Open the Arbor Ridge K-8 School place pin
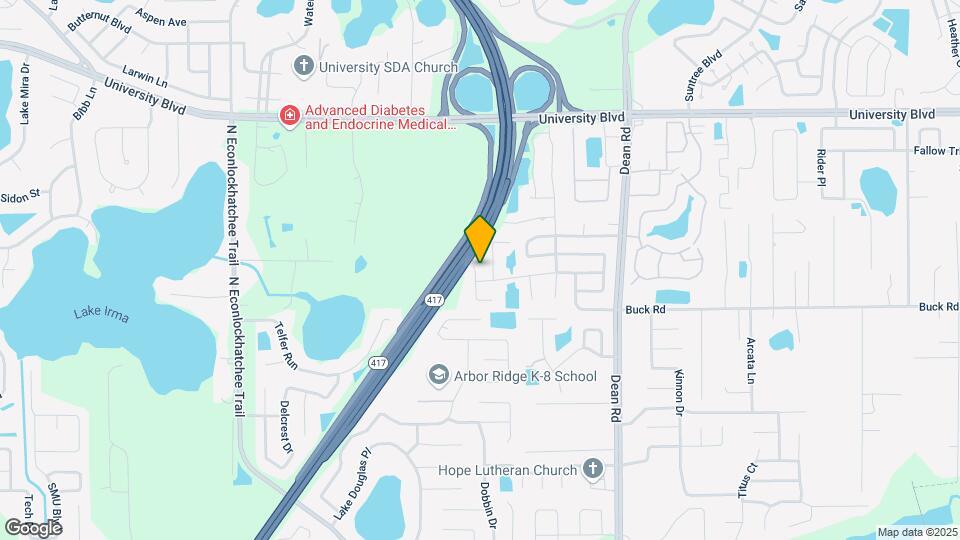960x540 pixels. click(x=438, y=376)
